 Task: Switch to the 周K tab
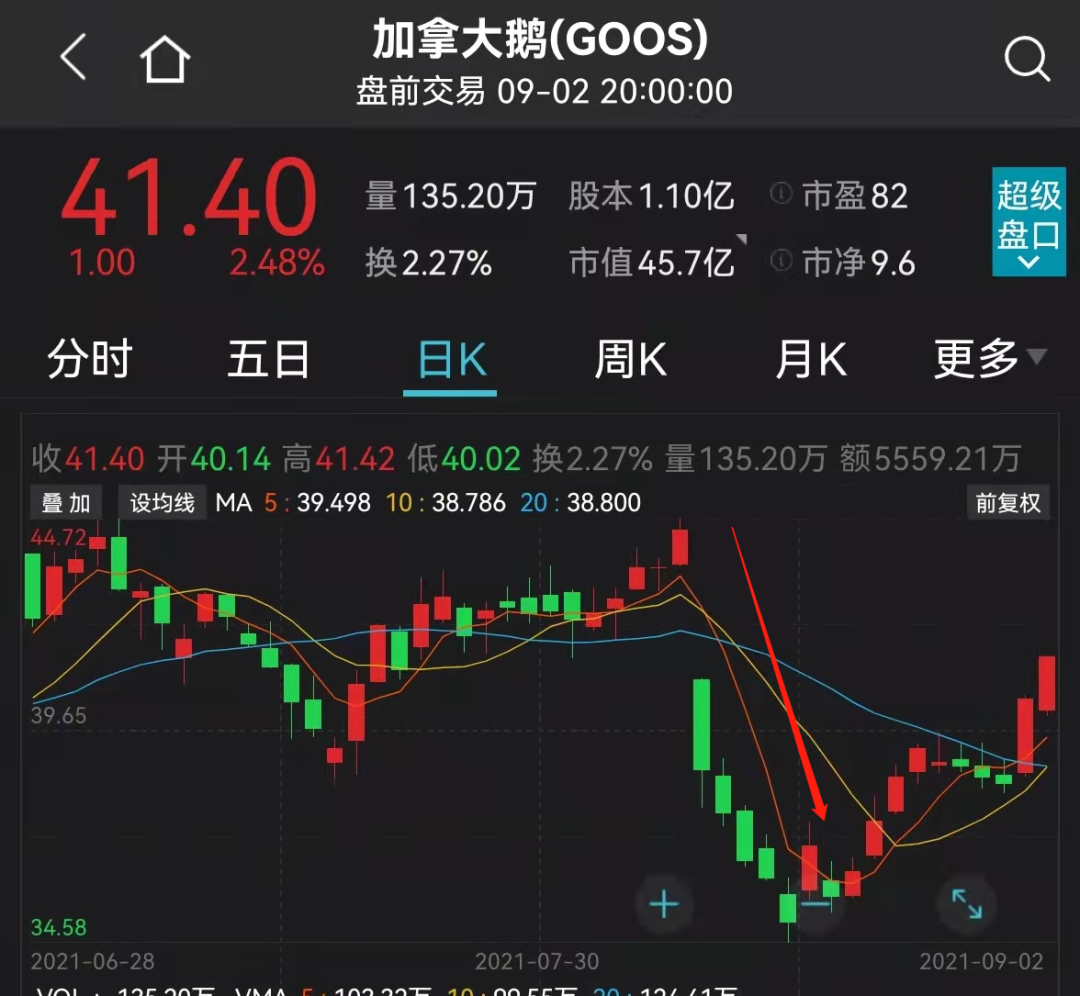pyautogui.click(x=630, y=359)
